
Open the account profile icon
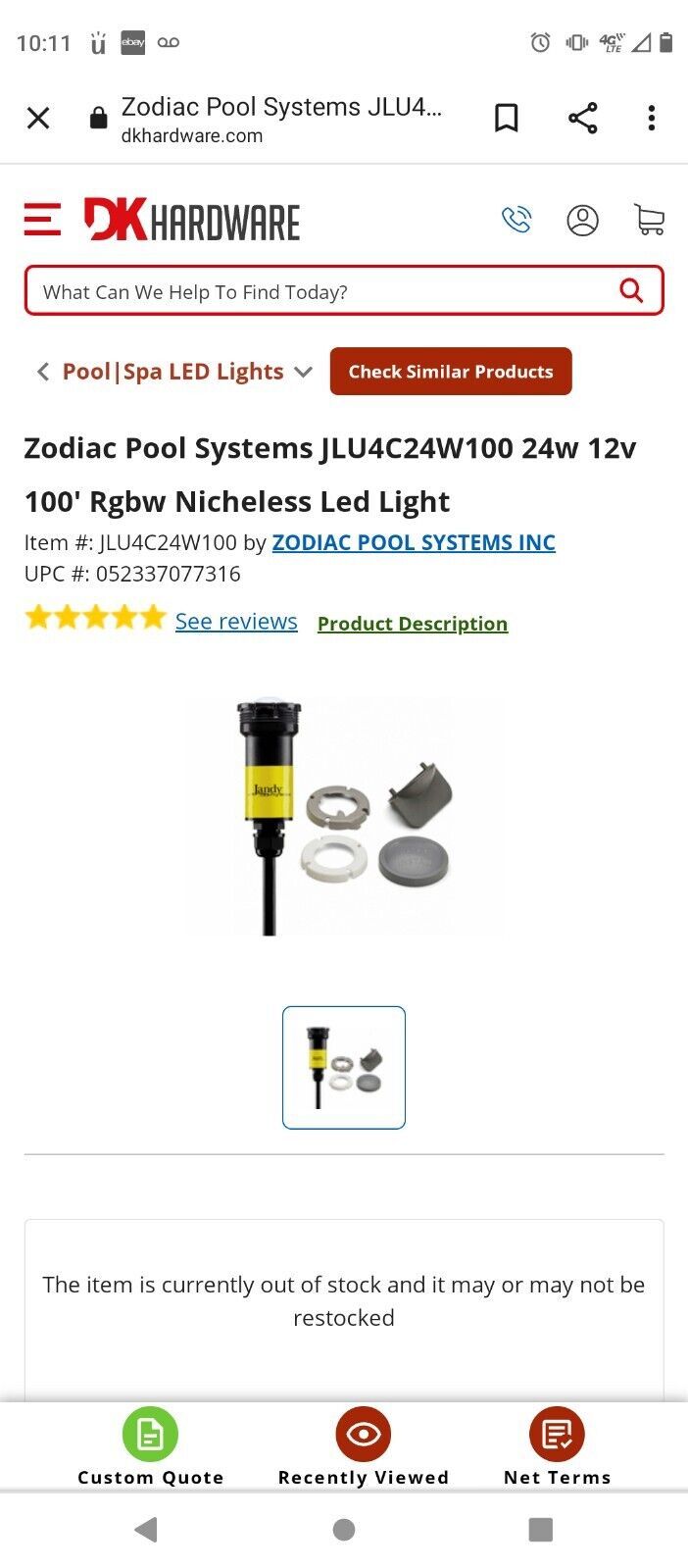point(582,220)
